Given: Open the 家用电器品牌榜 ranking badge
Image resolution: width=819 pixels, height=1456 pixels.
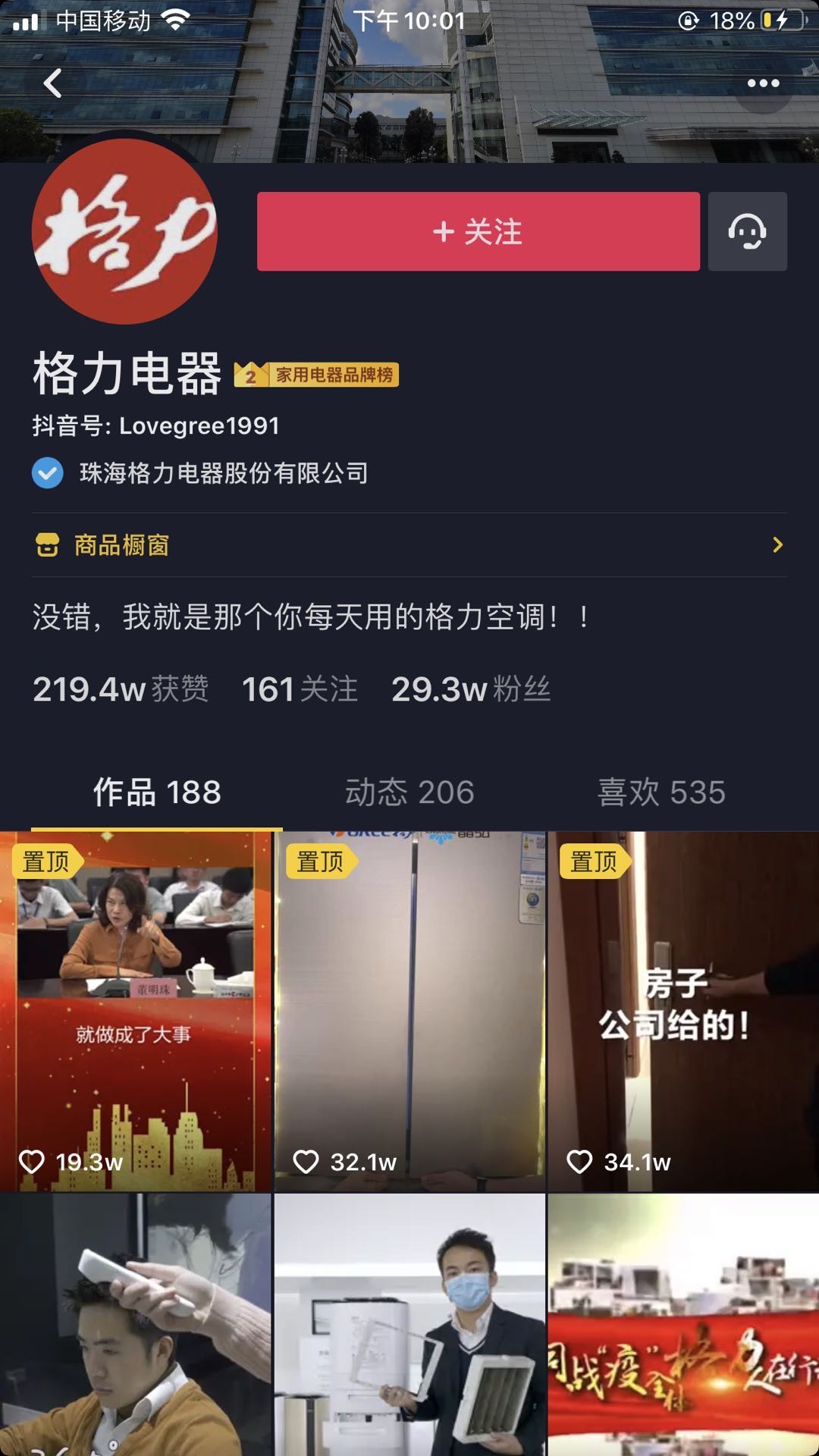Looking at the screenshot, I should click(317, 375).
